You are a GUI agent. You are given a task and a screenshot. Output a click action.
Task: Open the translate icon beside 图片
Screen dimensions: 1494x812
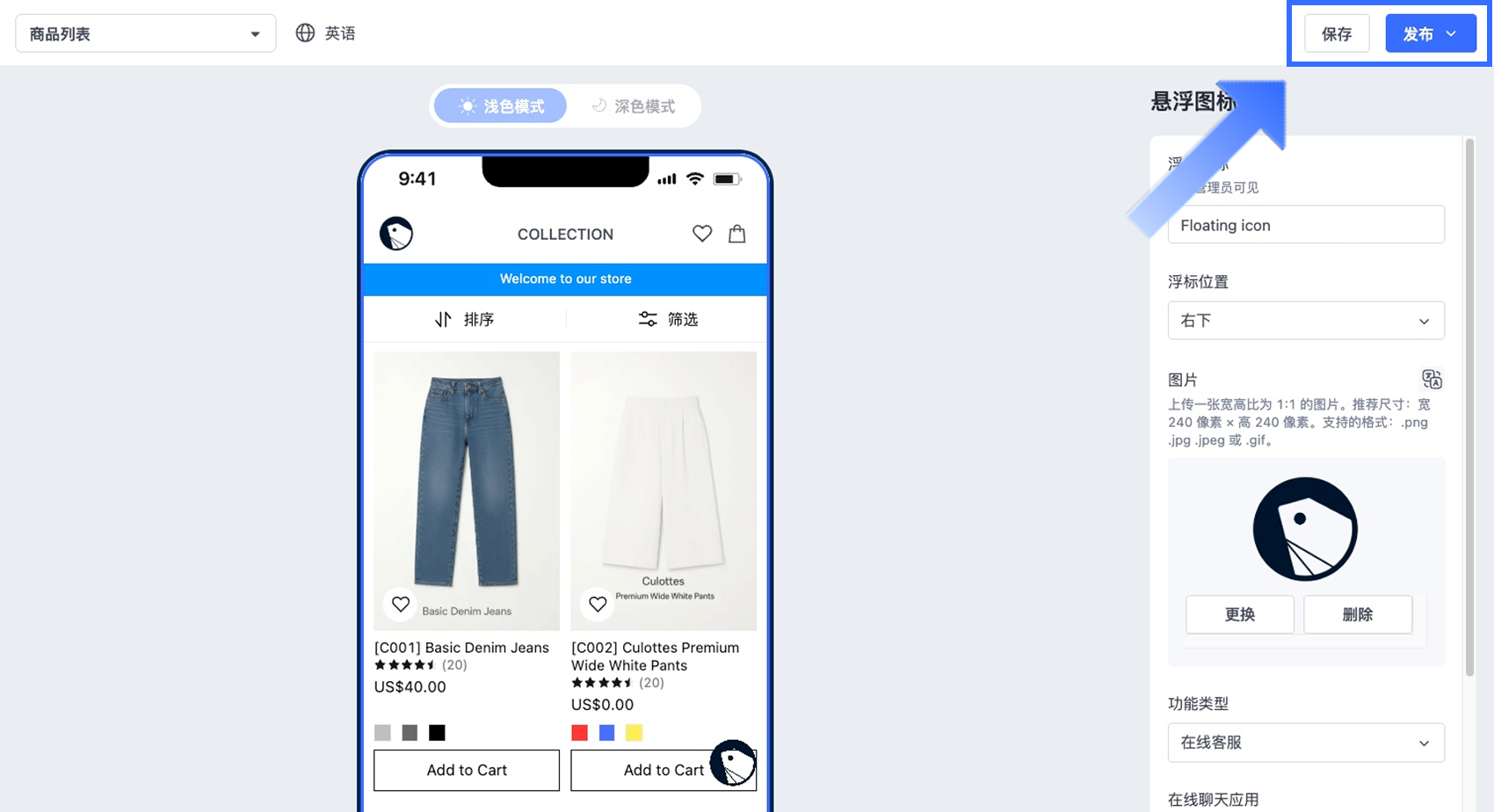pyautogui.click(x=1432, y=380)
